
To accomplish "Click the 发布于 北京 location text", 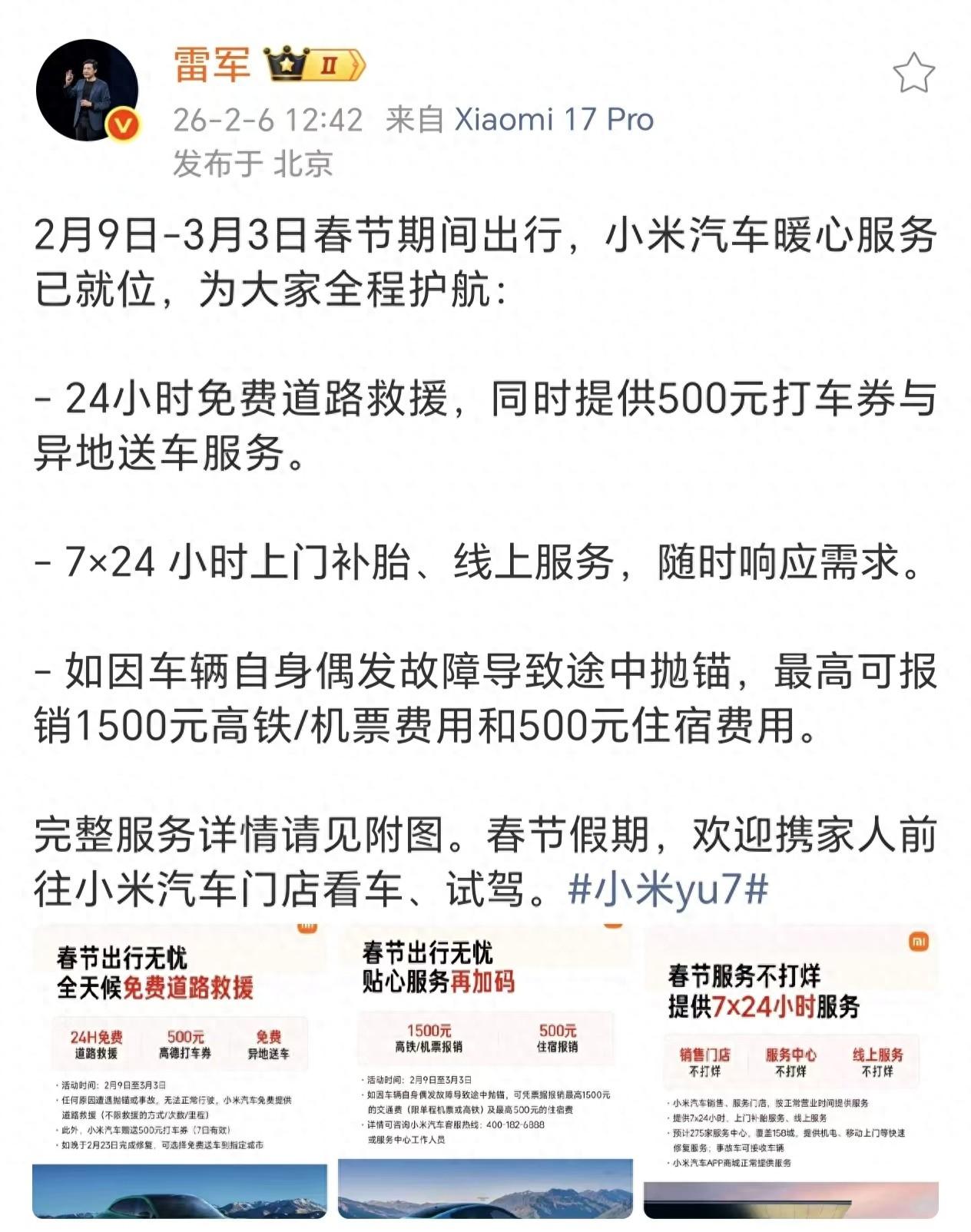I will click(x=254, y=161).
